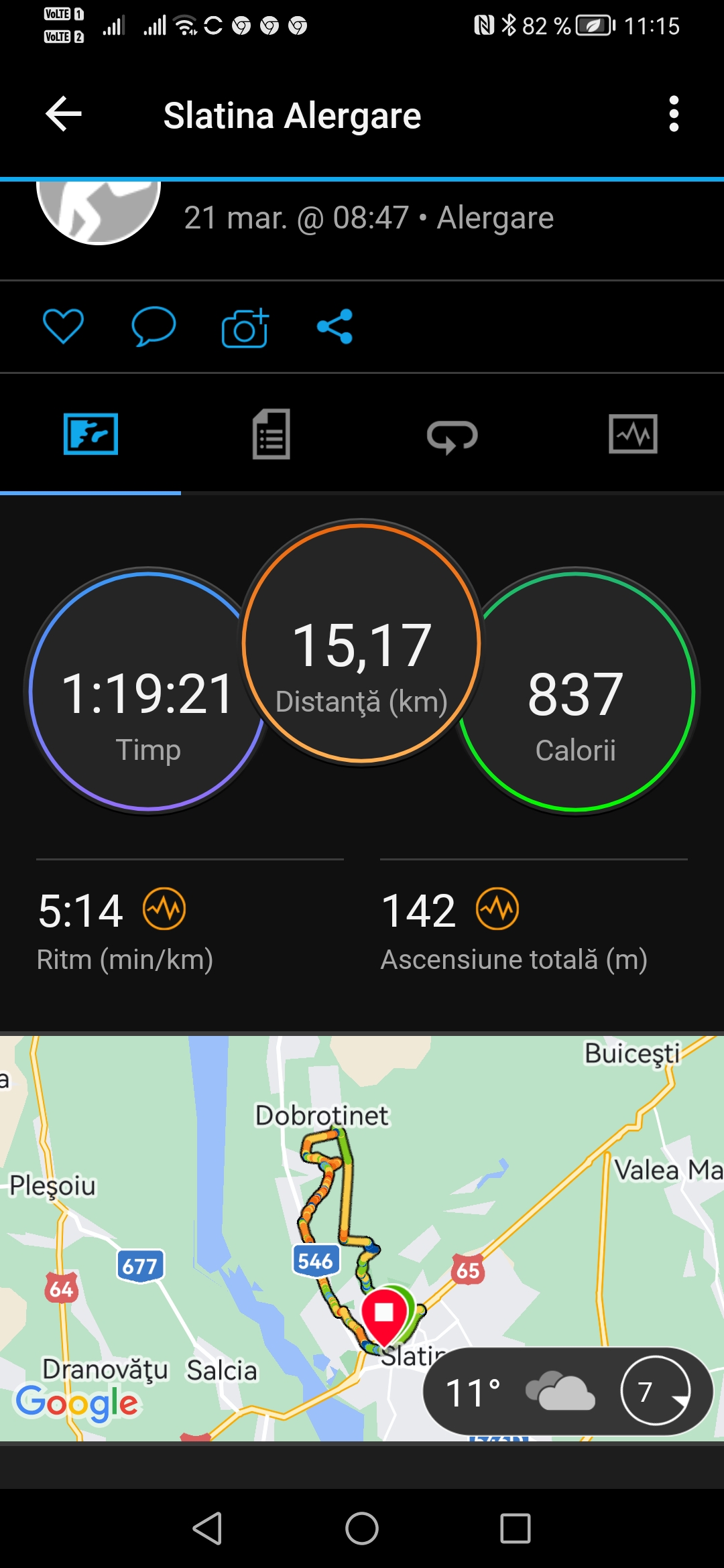
Task: Open the pace 5:14 chart icon
Action: (164, 909)
